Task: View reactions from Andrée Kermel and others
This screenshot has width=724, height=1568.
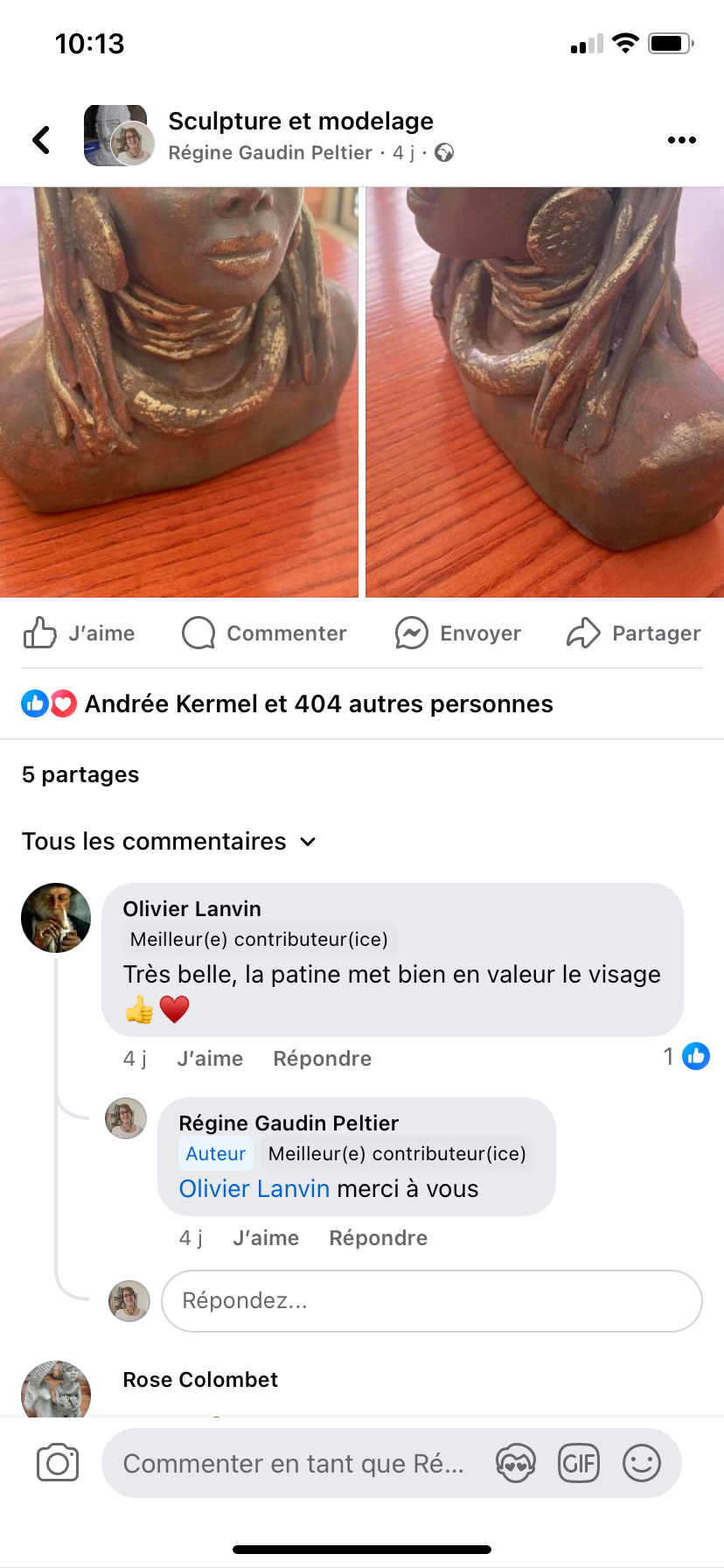Action: 318,703
